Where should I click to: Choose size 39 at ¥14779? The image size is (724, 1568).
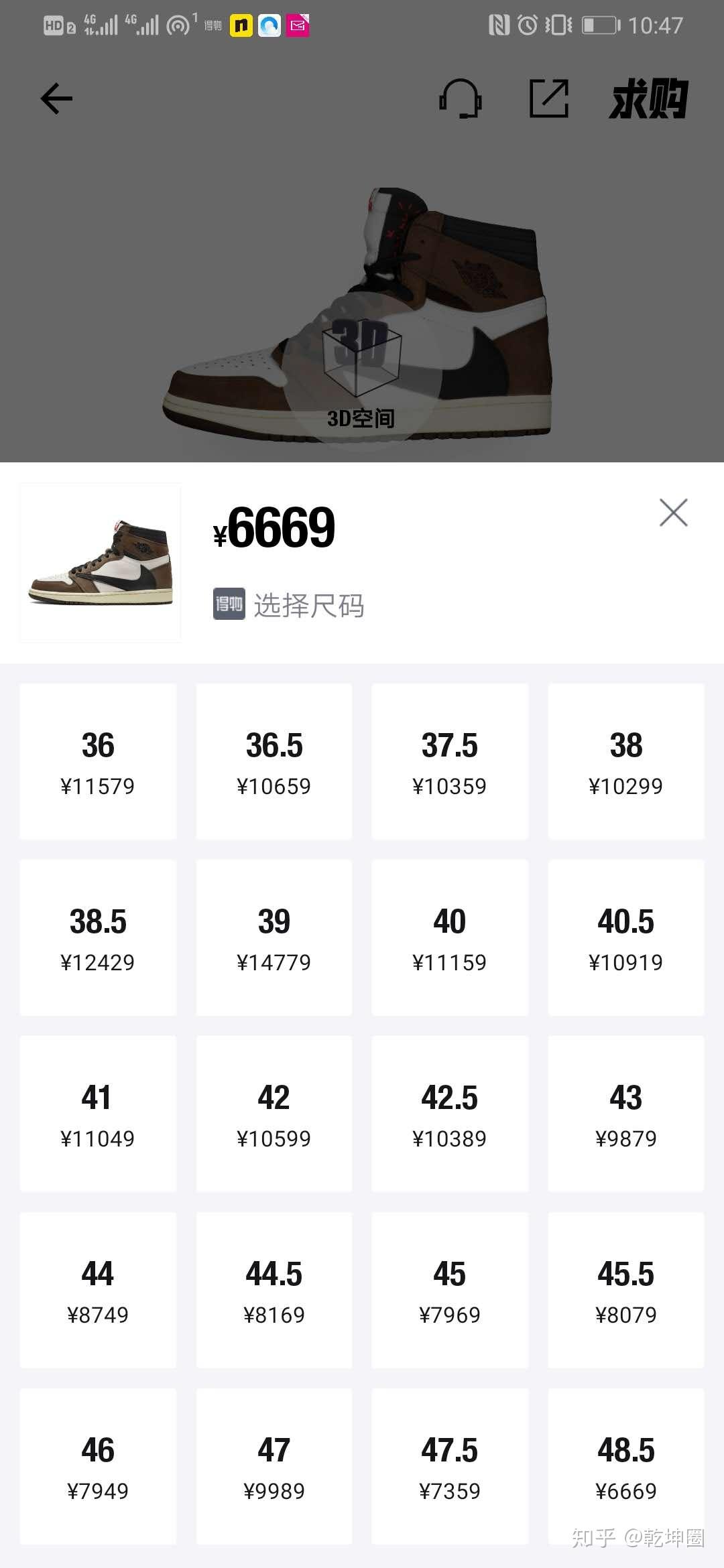[274, 938]
